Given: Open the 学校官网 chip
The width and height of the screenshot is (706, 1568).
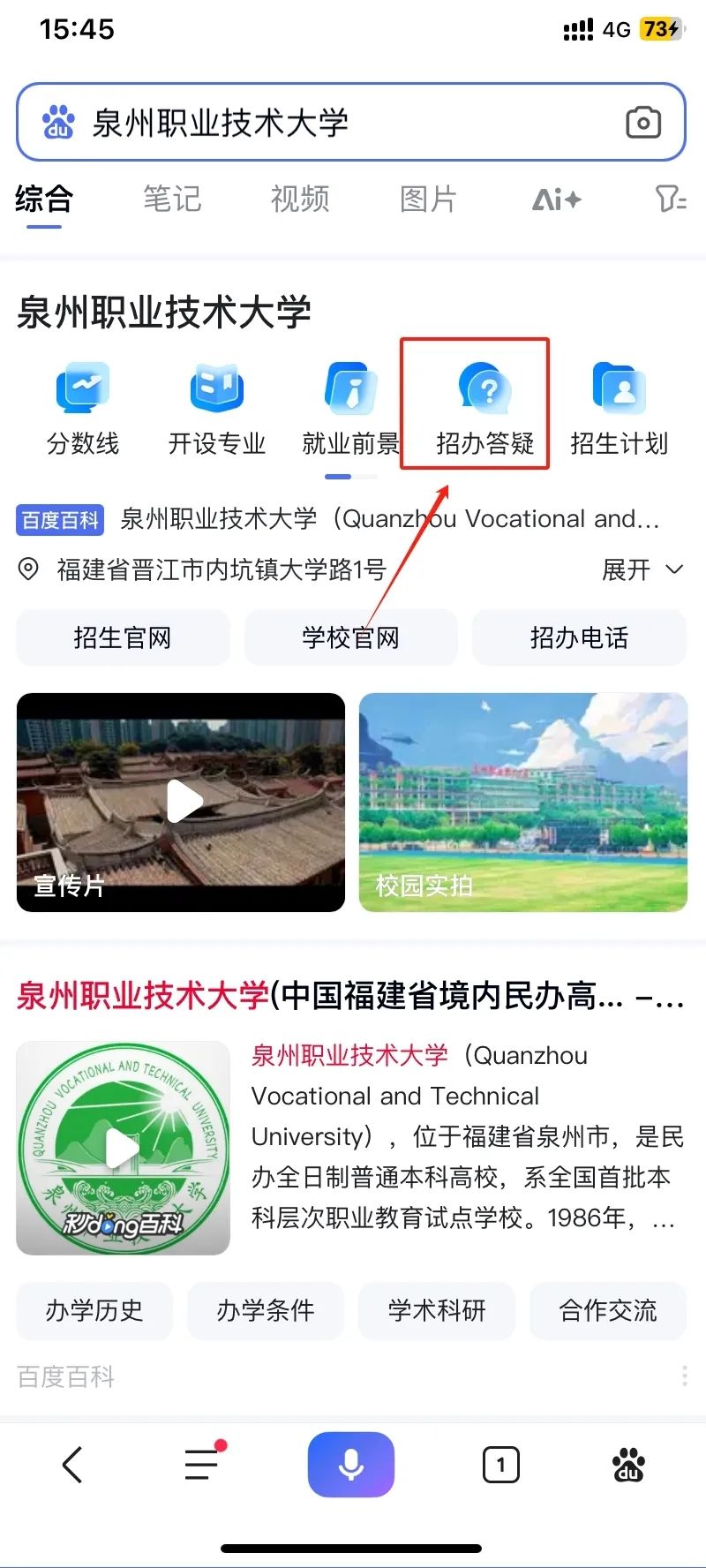Looking at the screenshot, I should pyautogui.click(x=350, y=637).
